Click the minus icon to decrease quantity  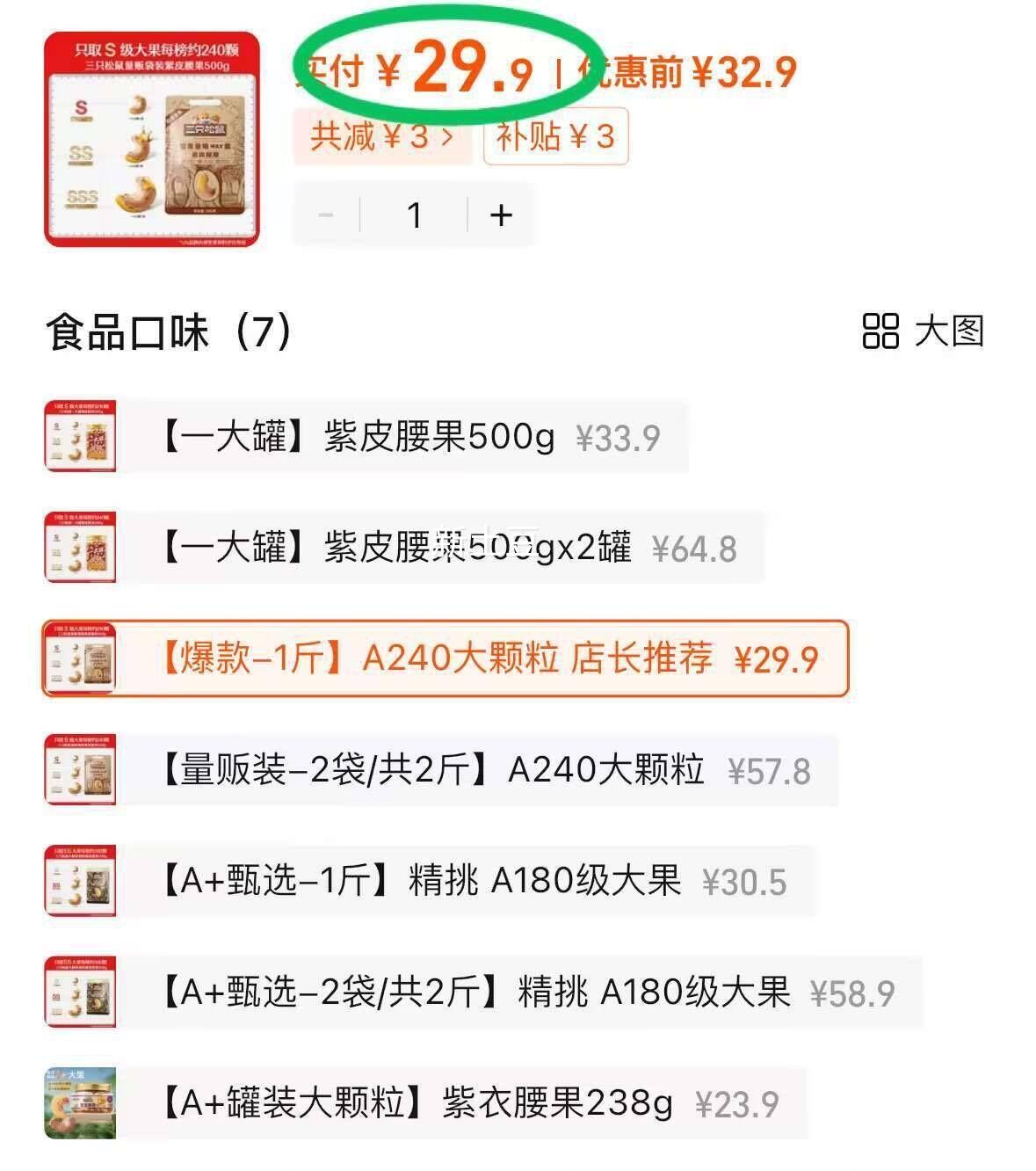click(x=325, y=213)
